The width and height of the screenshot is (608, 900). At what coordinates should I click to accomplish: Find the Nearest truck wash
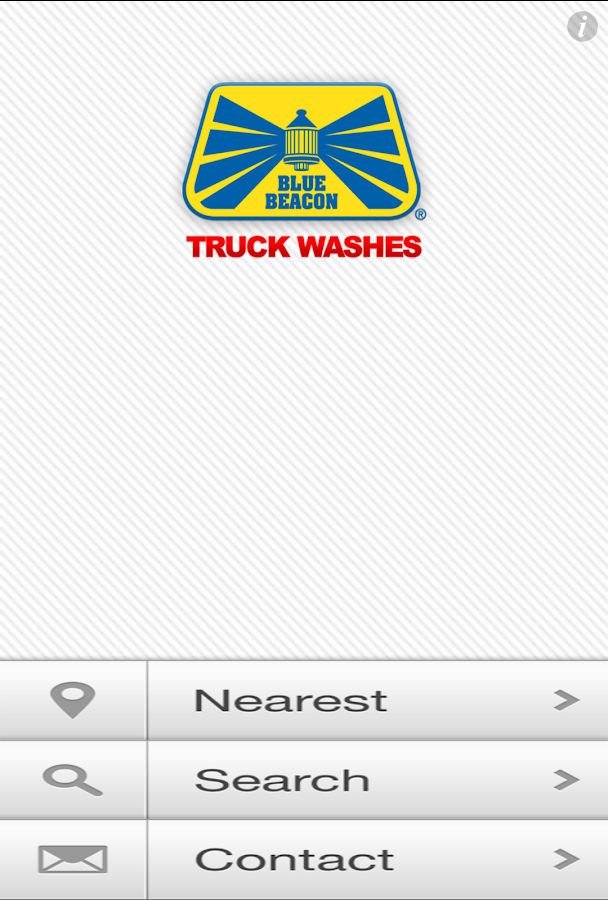[x=304, y=700]
